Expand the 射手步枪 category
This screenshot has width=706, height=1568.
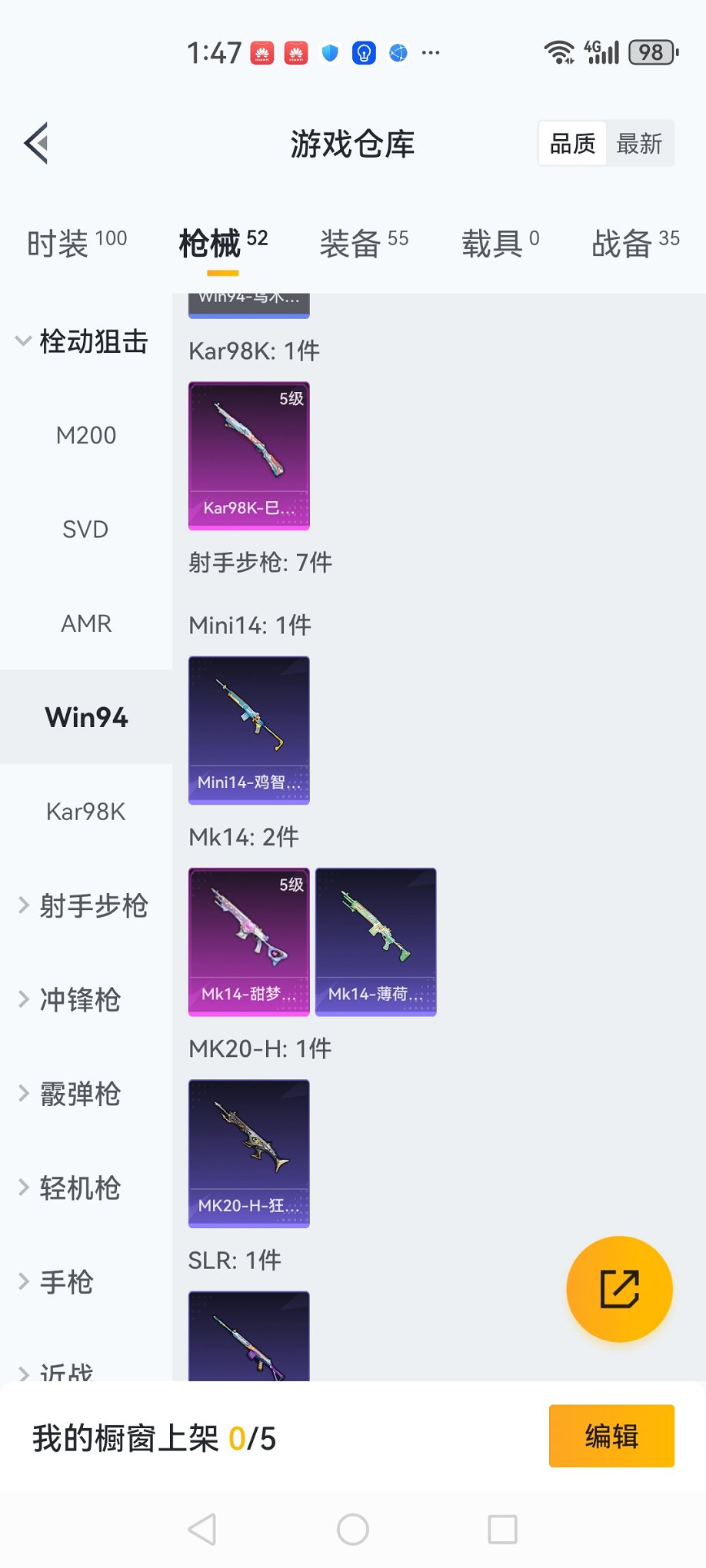coord(83,905)
